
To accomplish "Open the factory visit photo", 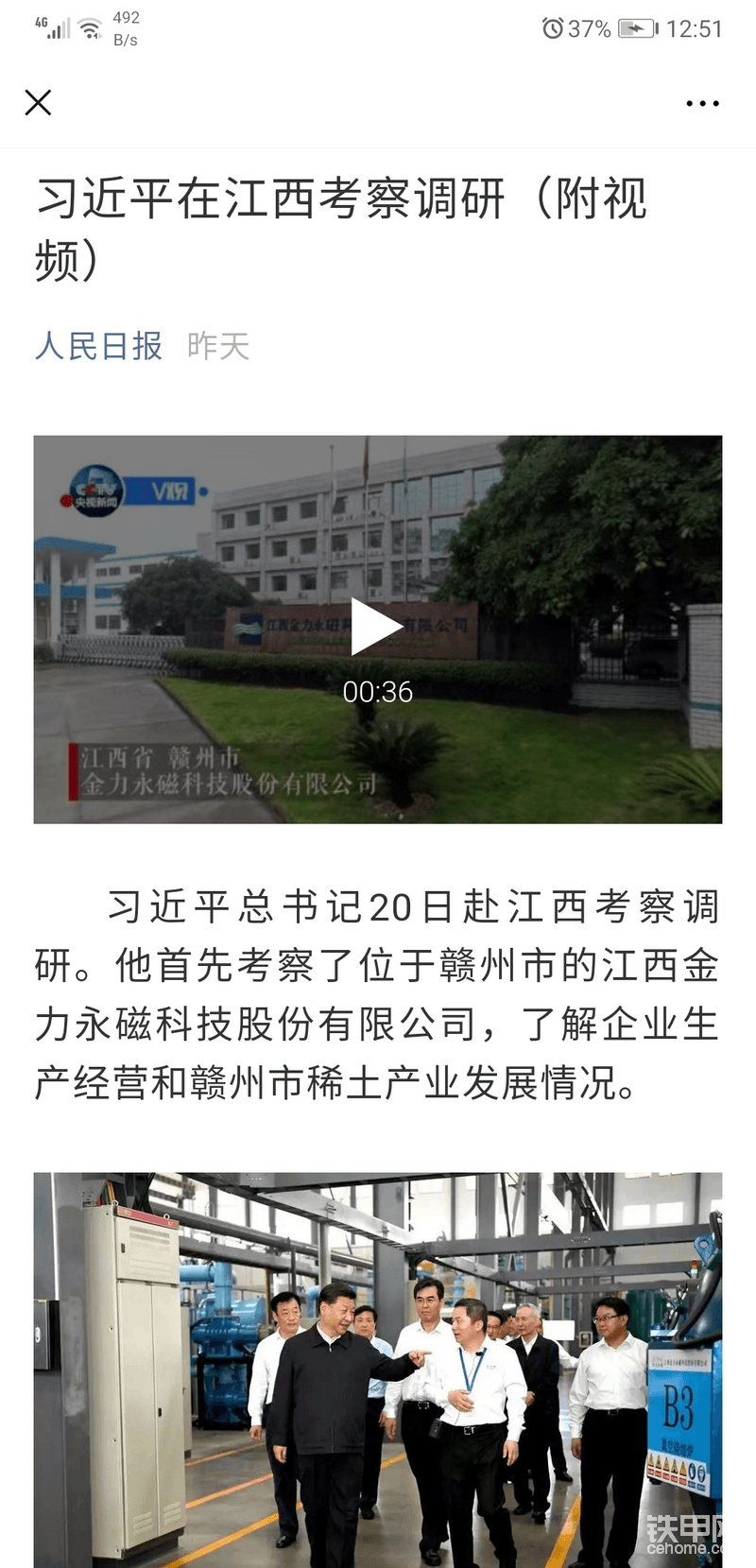I will pyautogui.click(x=378, y=1369).
